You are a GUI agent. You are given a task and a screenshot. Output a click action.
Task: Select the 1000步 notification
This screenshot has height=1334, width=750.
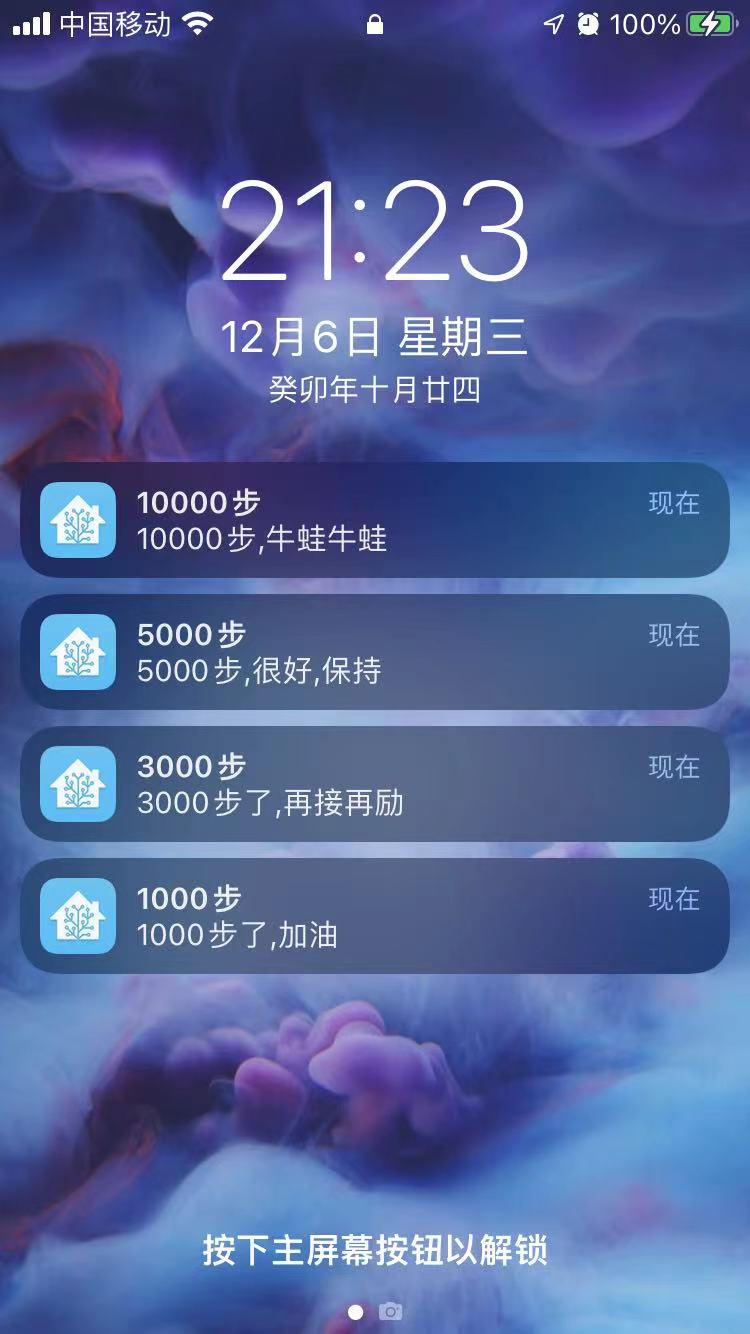[x=375, y=916]
